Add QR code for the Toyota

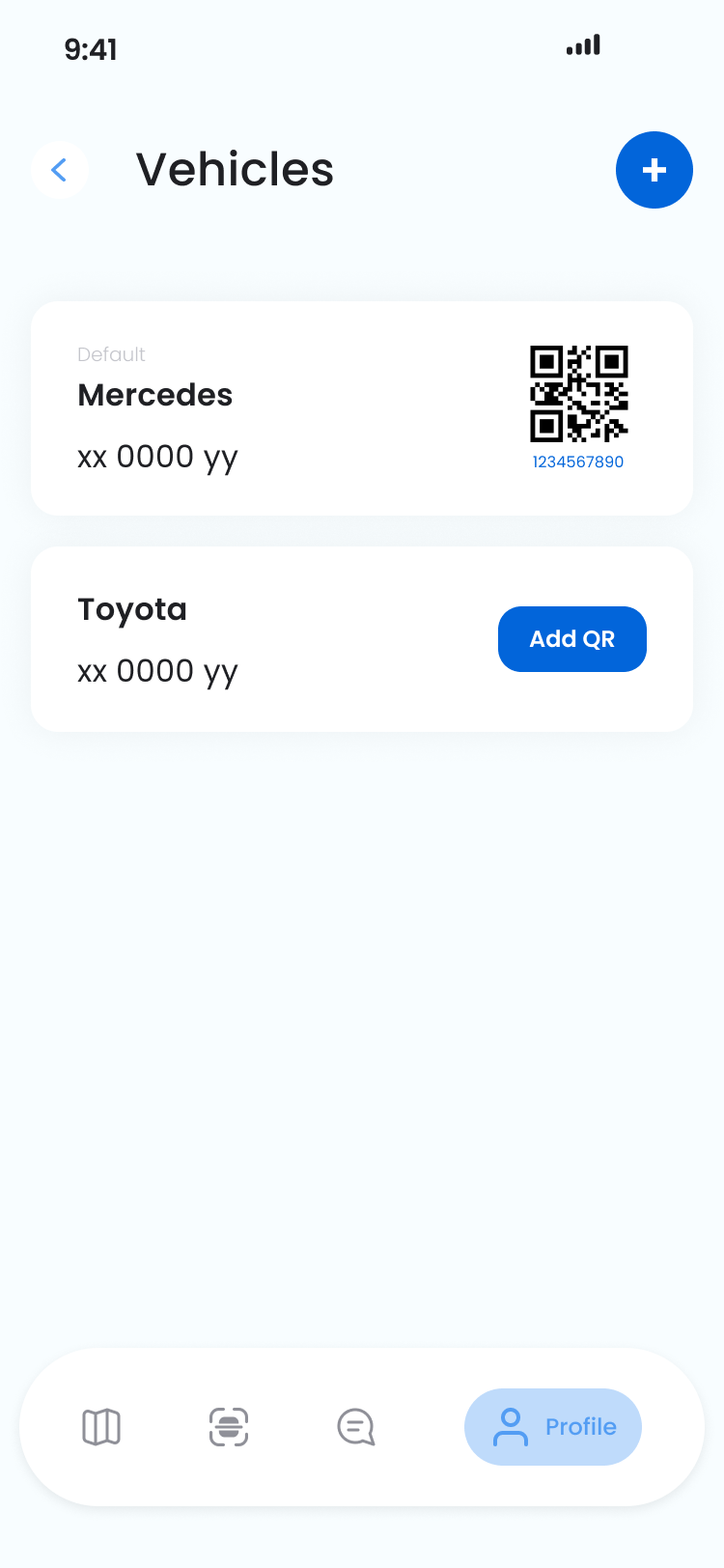(x=571, y=639)
